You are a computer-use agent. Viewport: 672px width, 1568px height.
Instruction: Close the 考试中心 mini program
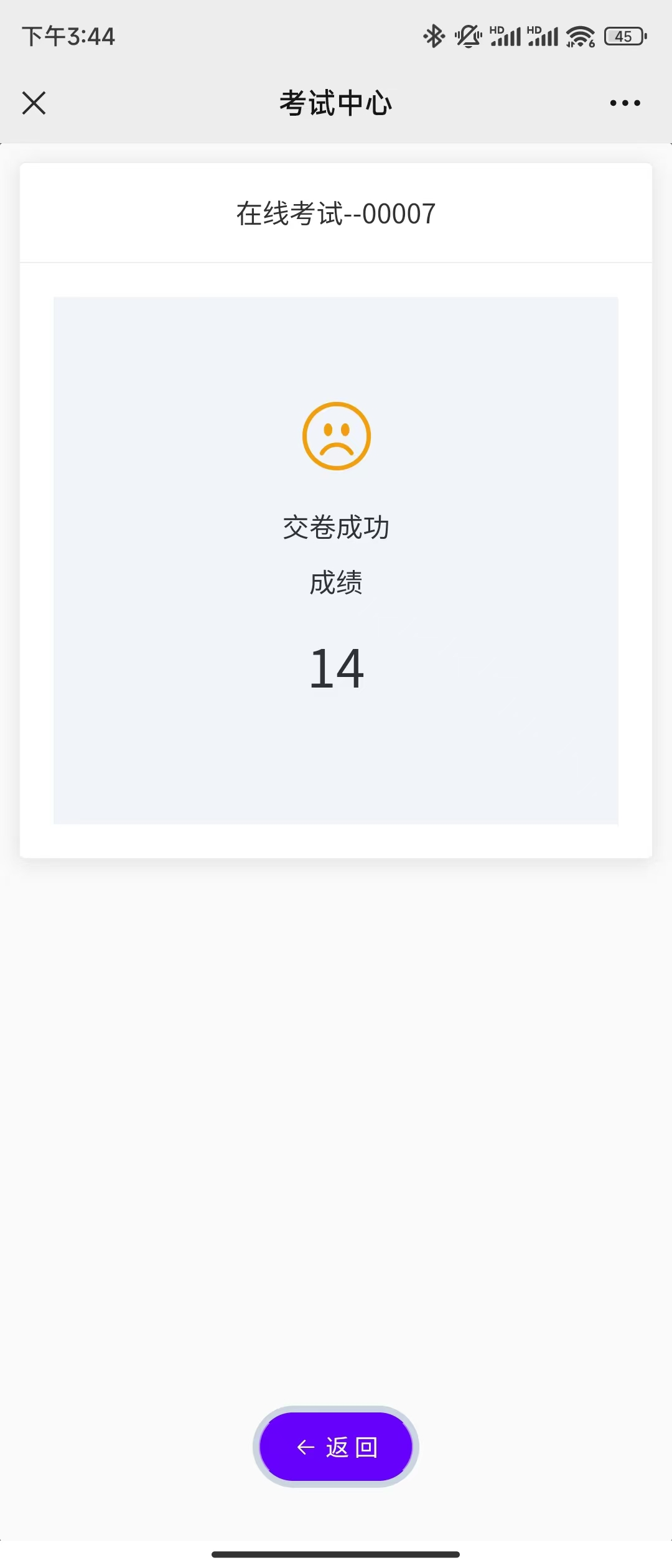[x=34, y=103]
